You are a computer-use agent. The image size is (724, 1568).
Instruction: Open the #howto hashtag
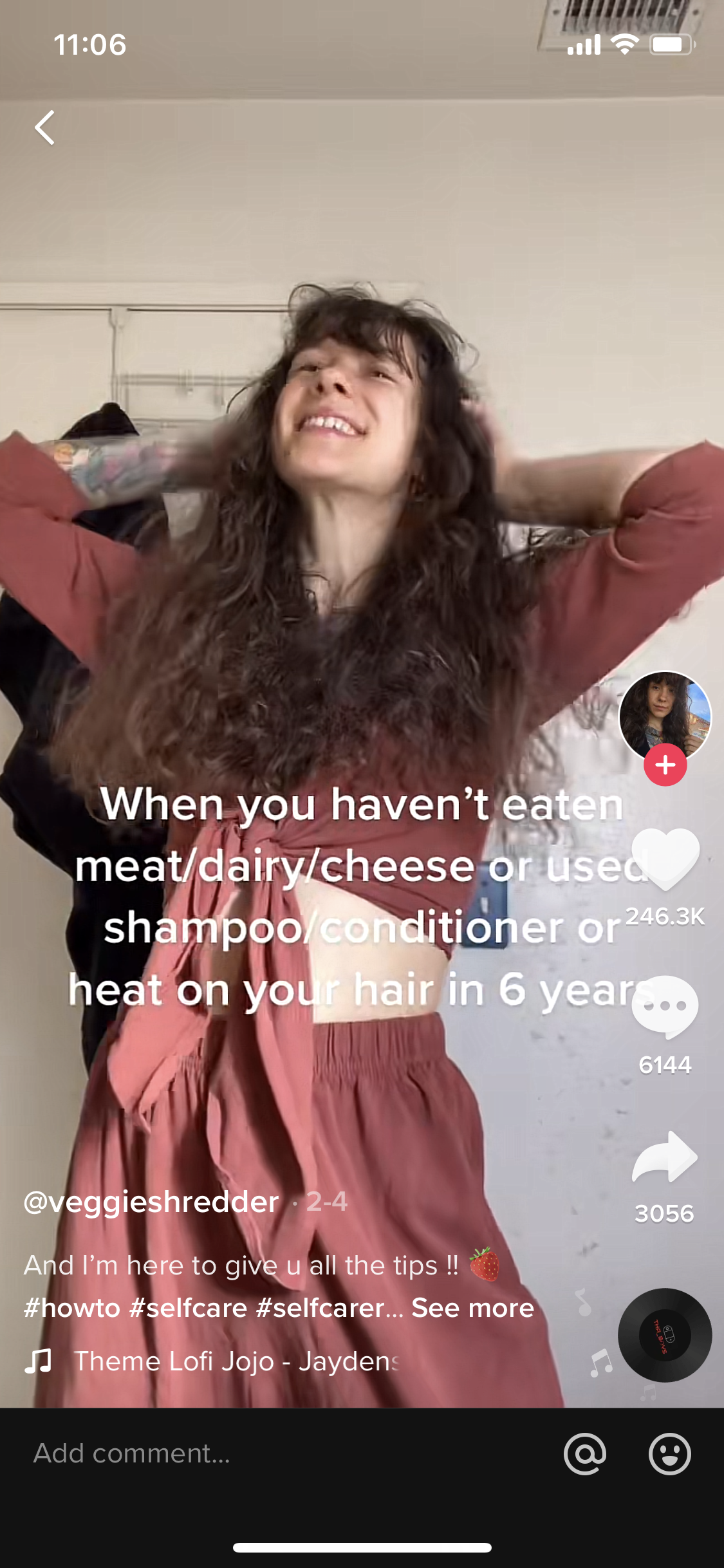(x=72, y=1308)
